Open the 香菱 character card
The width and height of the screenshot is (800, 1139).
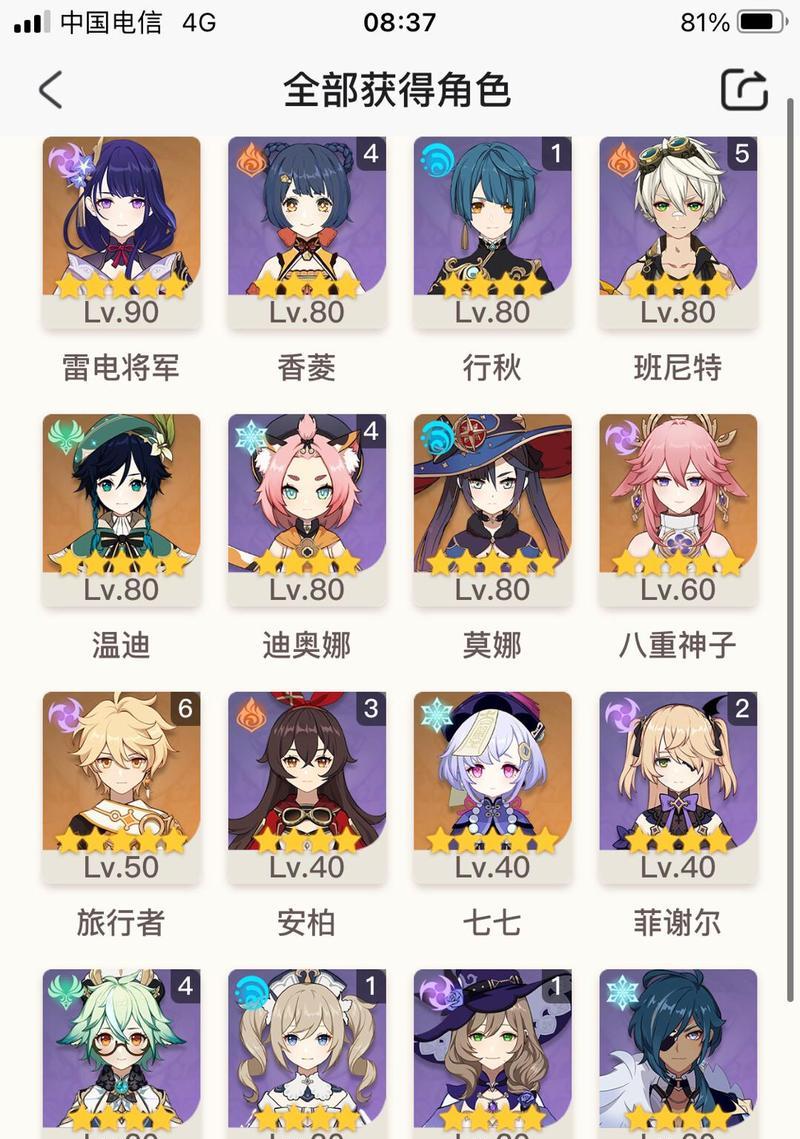tap(307, 230)
